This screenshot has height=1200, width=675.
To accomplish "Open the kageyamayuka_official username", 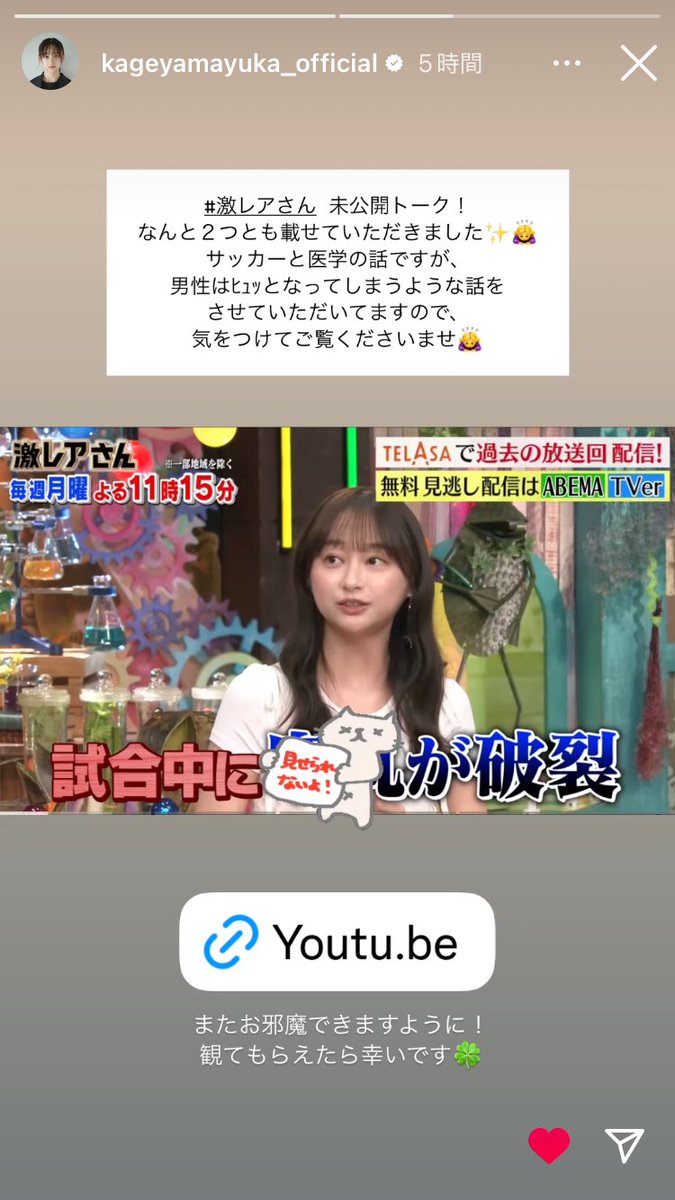I will 239,63.
